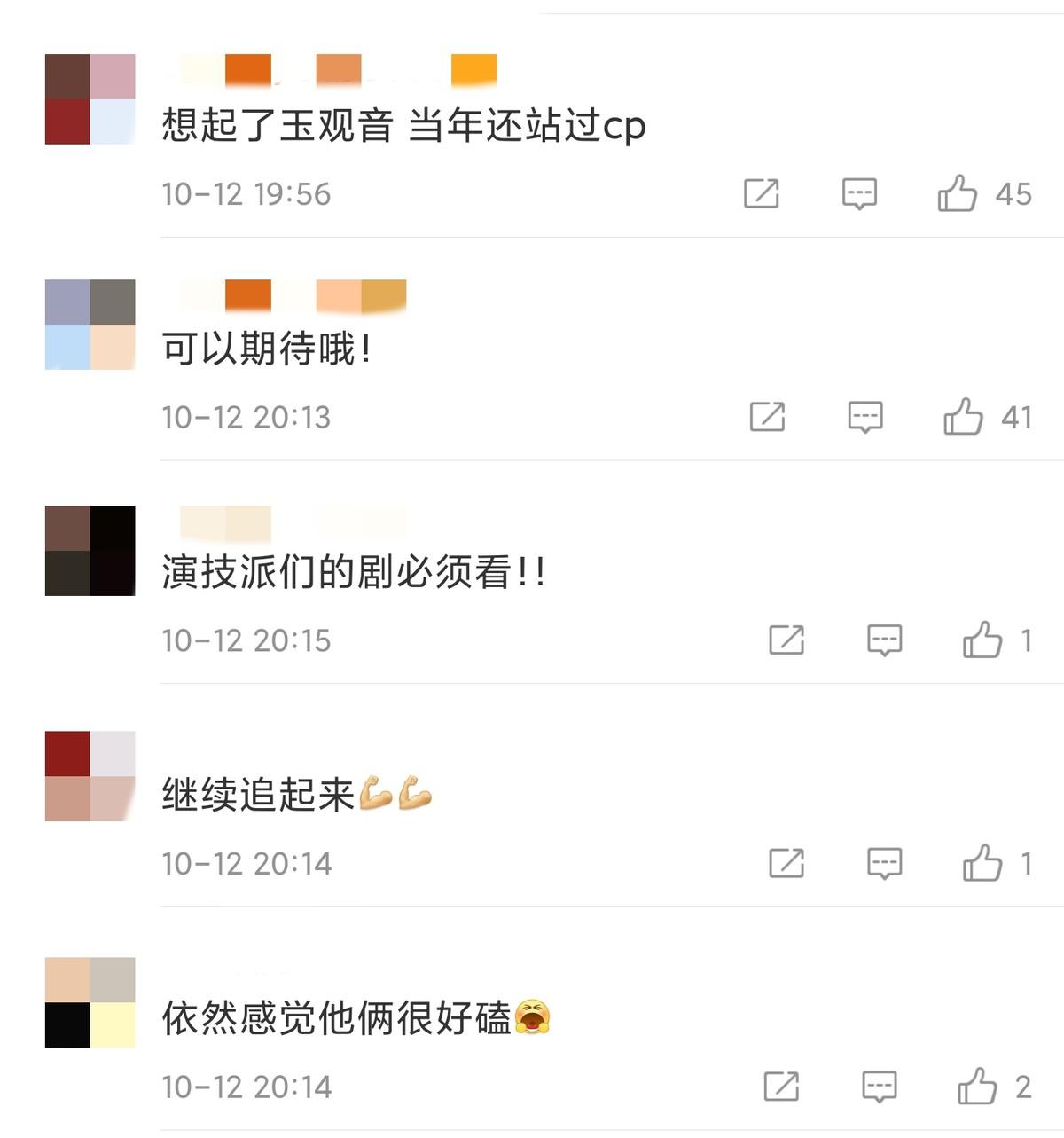The height and width of the screenshot is (1138, 1064).
Task: Reply to the comment '依然感觉他俩很好磕'
Action: (879, 1087)
